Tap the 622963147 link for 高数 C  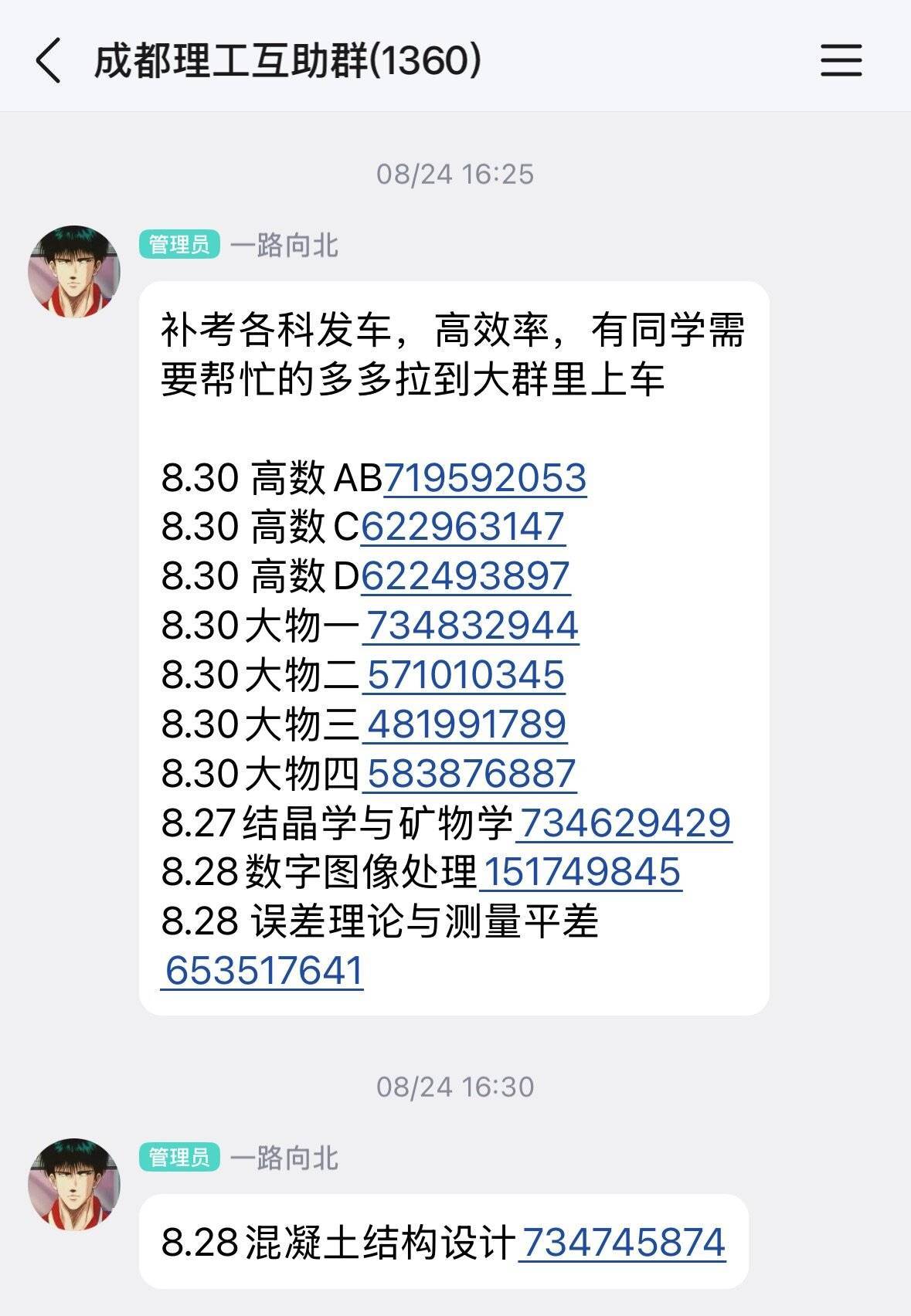tap(463, 527)
